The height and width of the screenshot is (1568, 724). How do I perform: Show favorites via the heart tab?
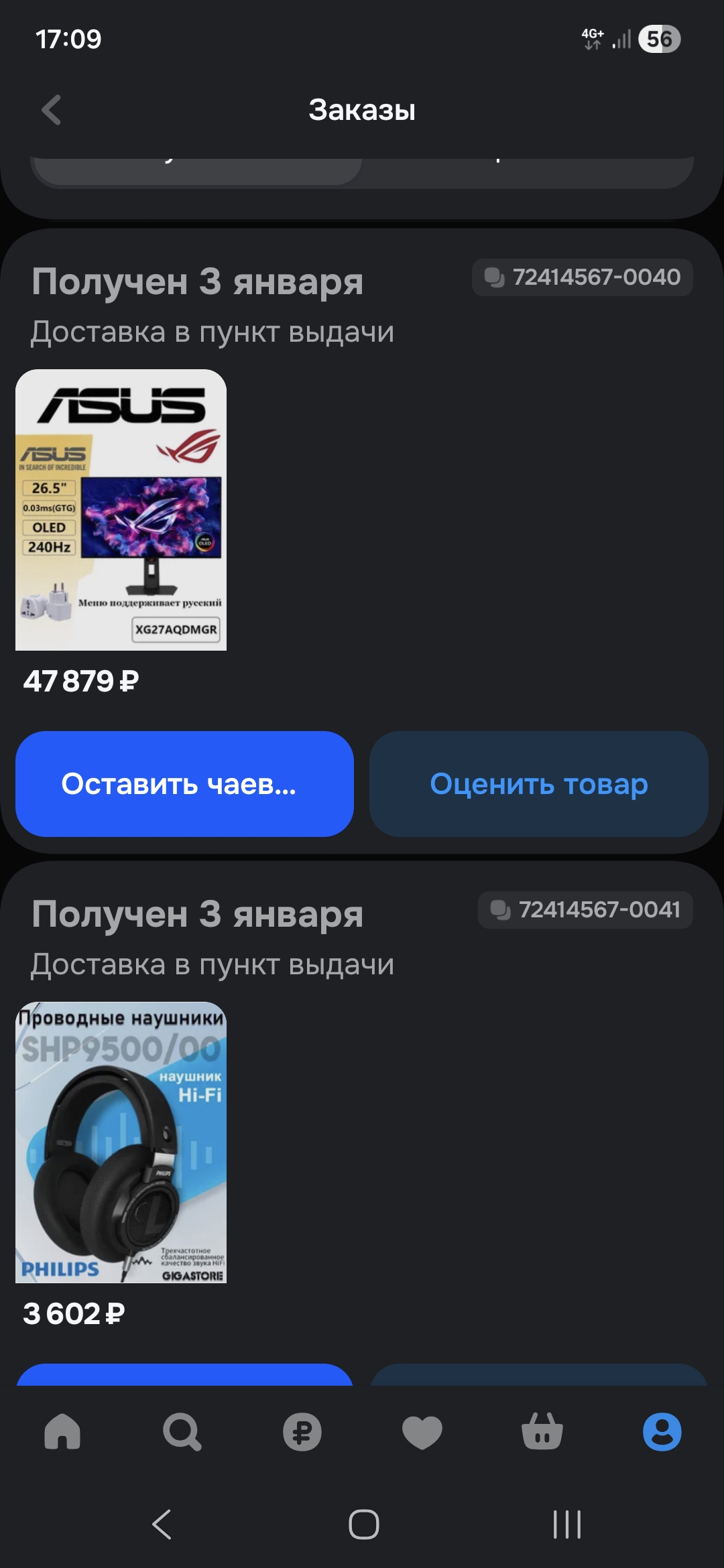coord(422,1432)
